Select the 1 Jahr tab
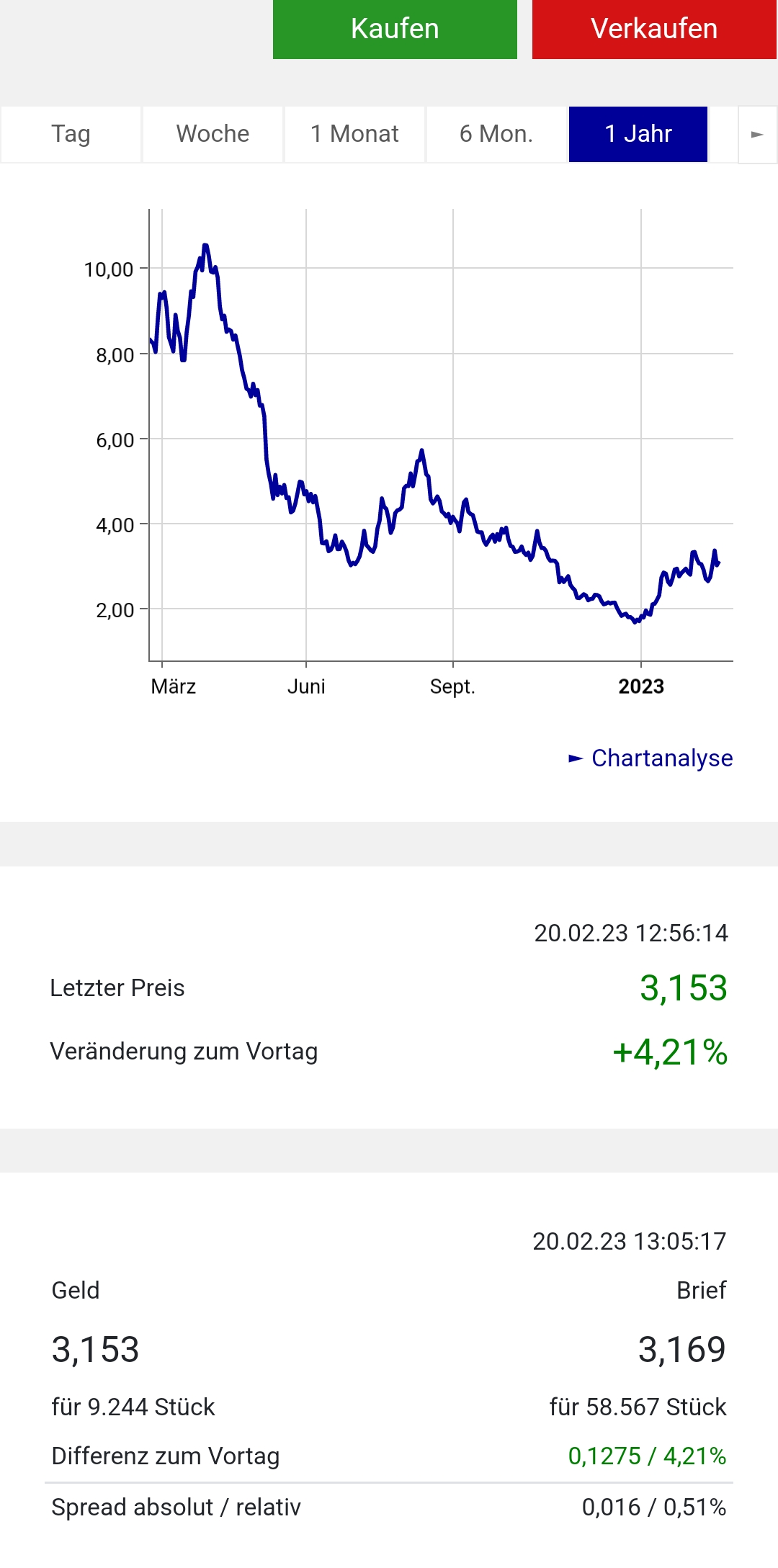Screen dimensions: 778x1568 638,134
